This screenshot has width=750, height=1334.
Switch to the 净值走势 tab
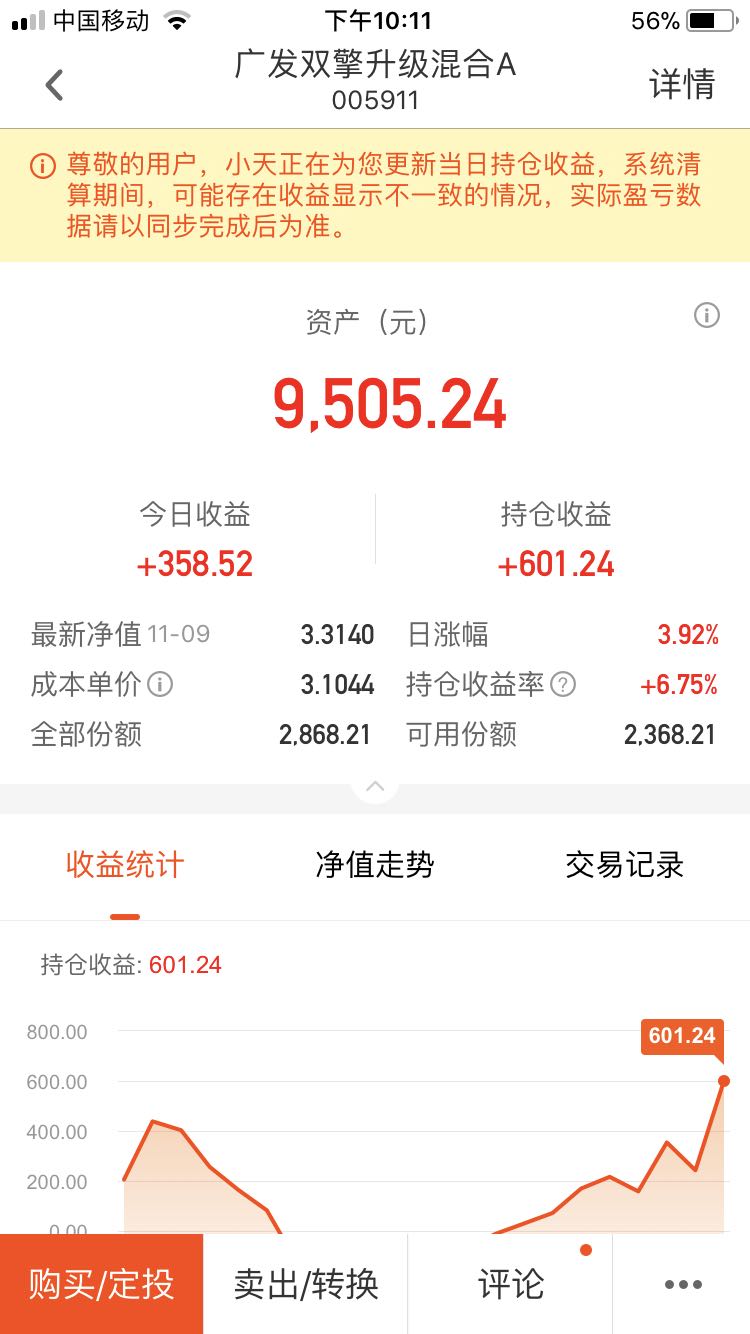[x=375, y=864]
